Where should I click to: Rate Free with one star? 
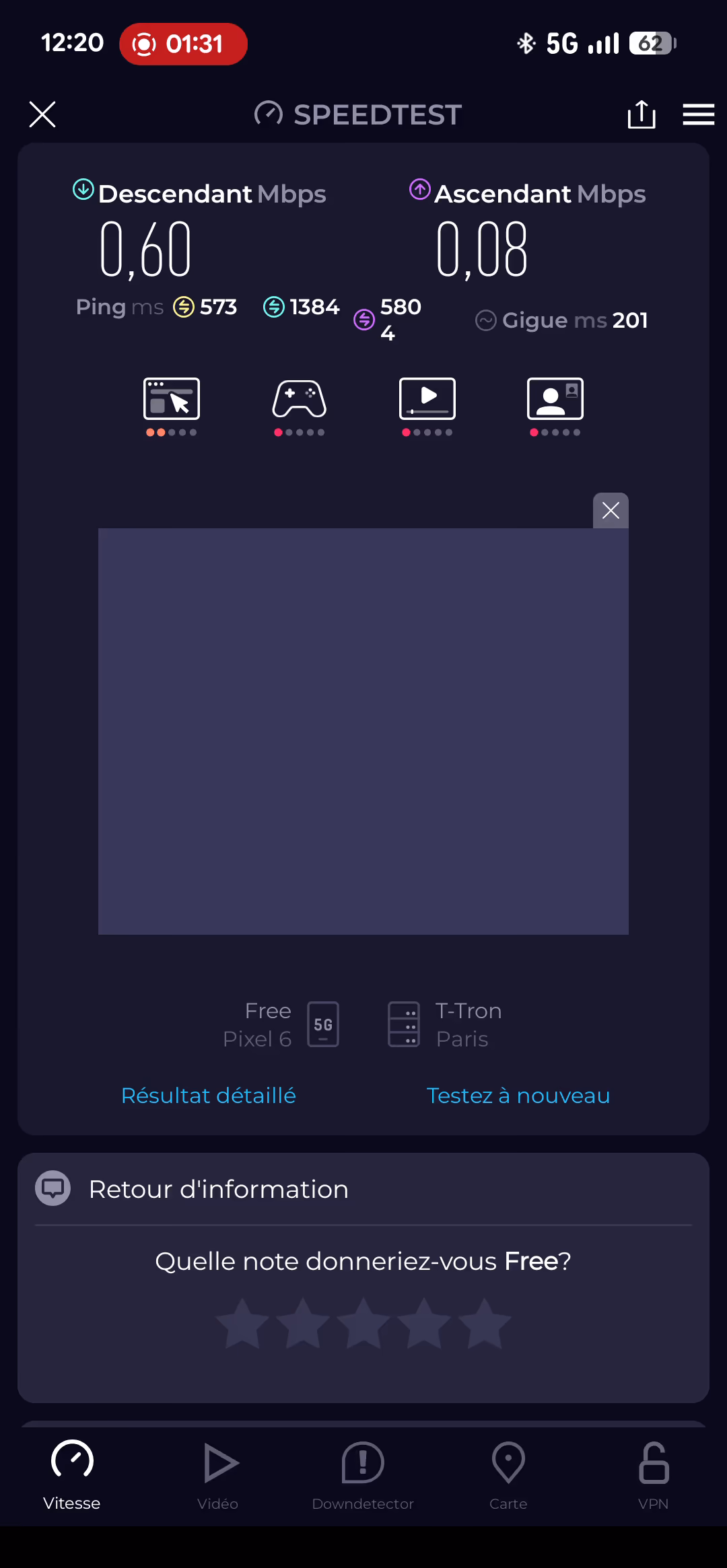[x=242, y=1324]
